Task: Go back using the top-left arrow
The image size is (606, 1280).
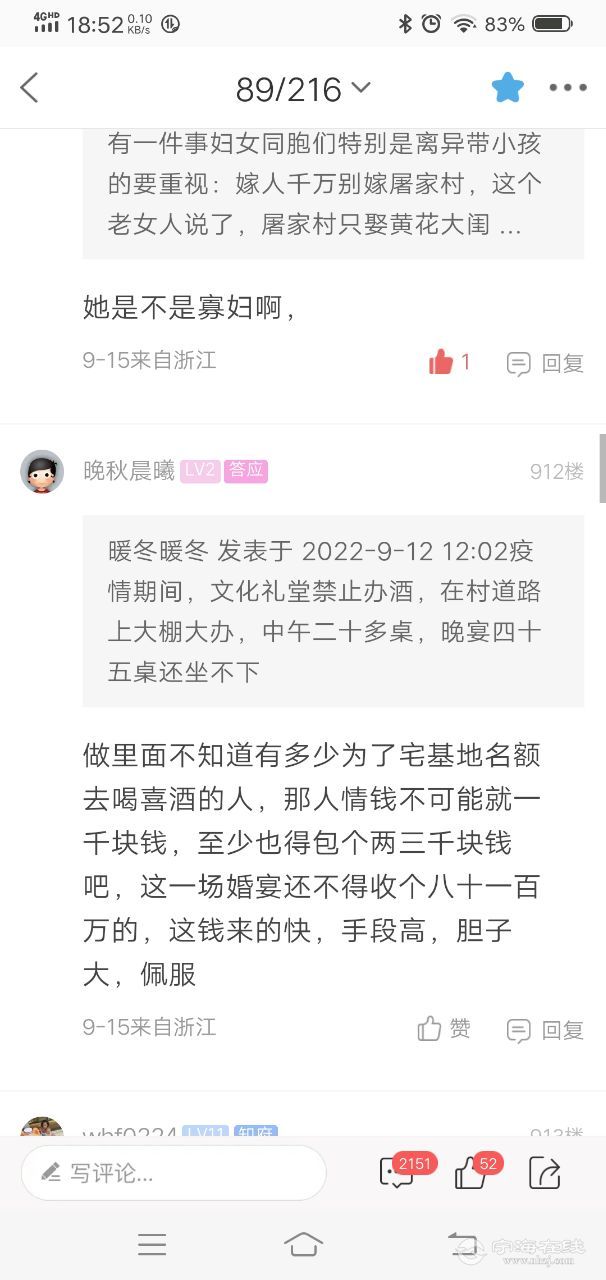Action: click(30, 88)
